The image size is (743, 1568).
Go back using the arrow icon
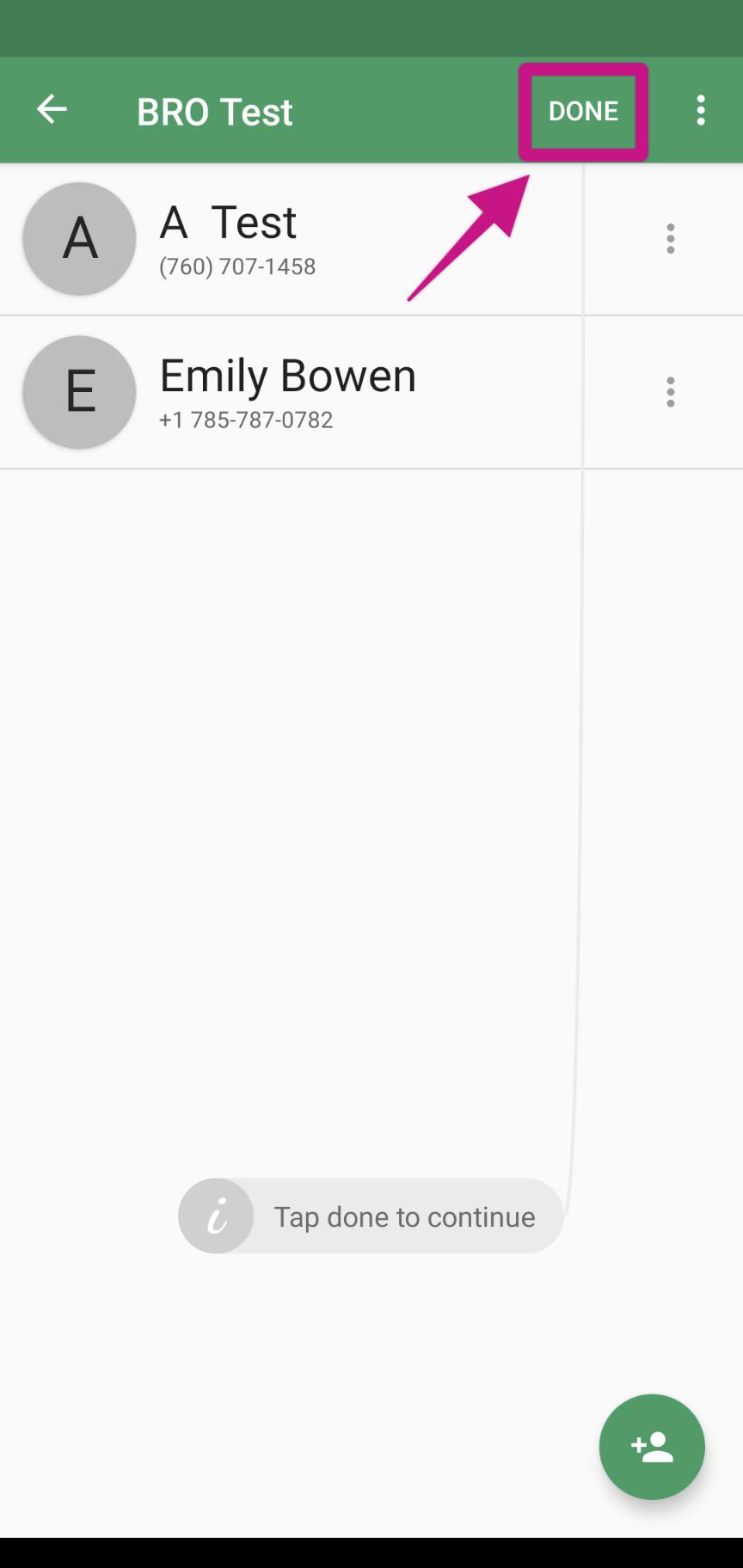point(52,110)
